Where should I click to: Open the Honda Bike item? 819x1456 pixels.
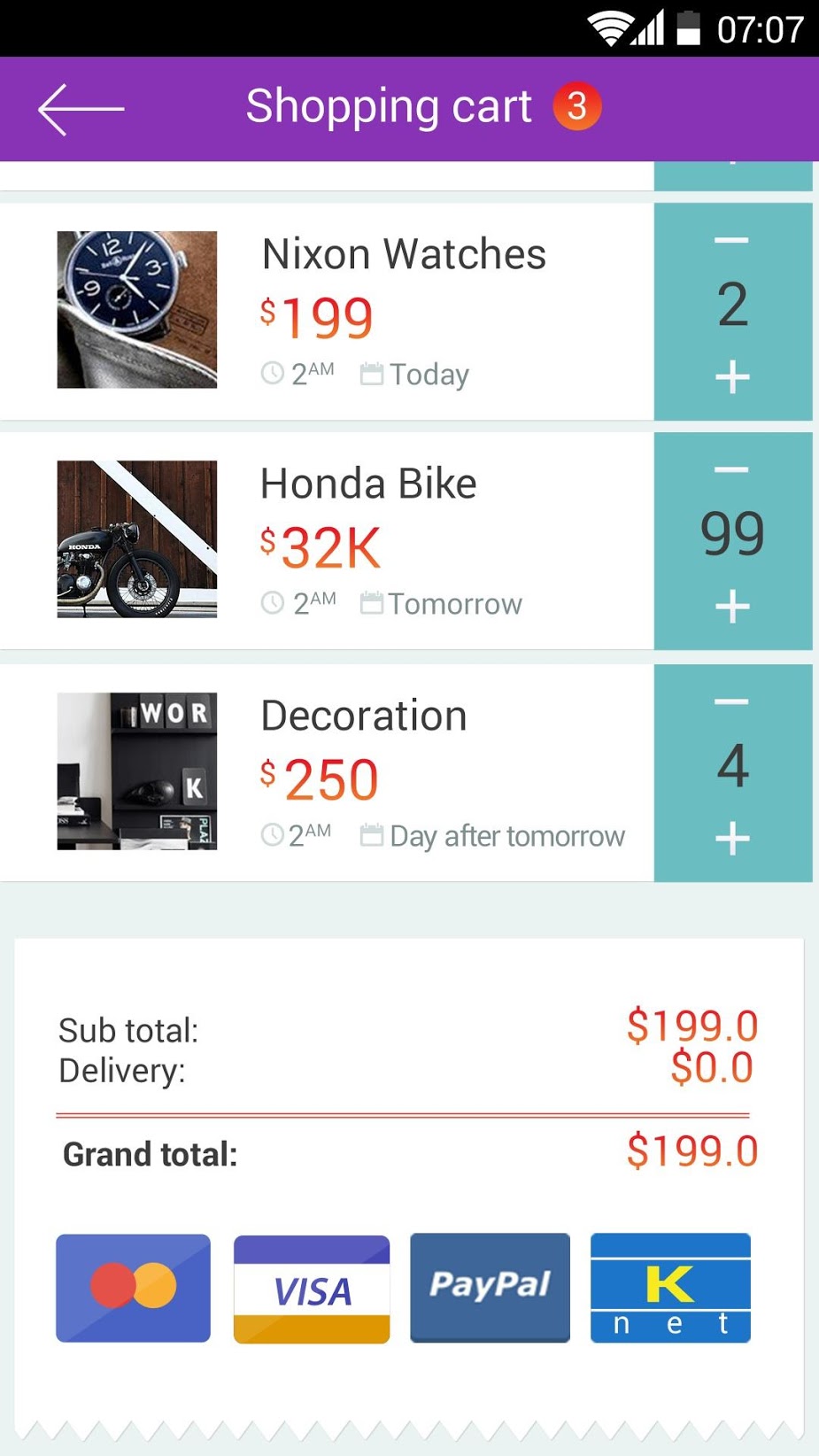368,484
